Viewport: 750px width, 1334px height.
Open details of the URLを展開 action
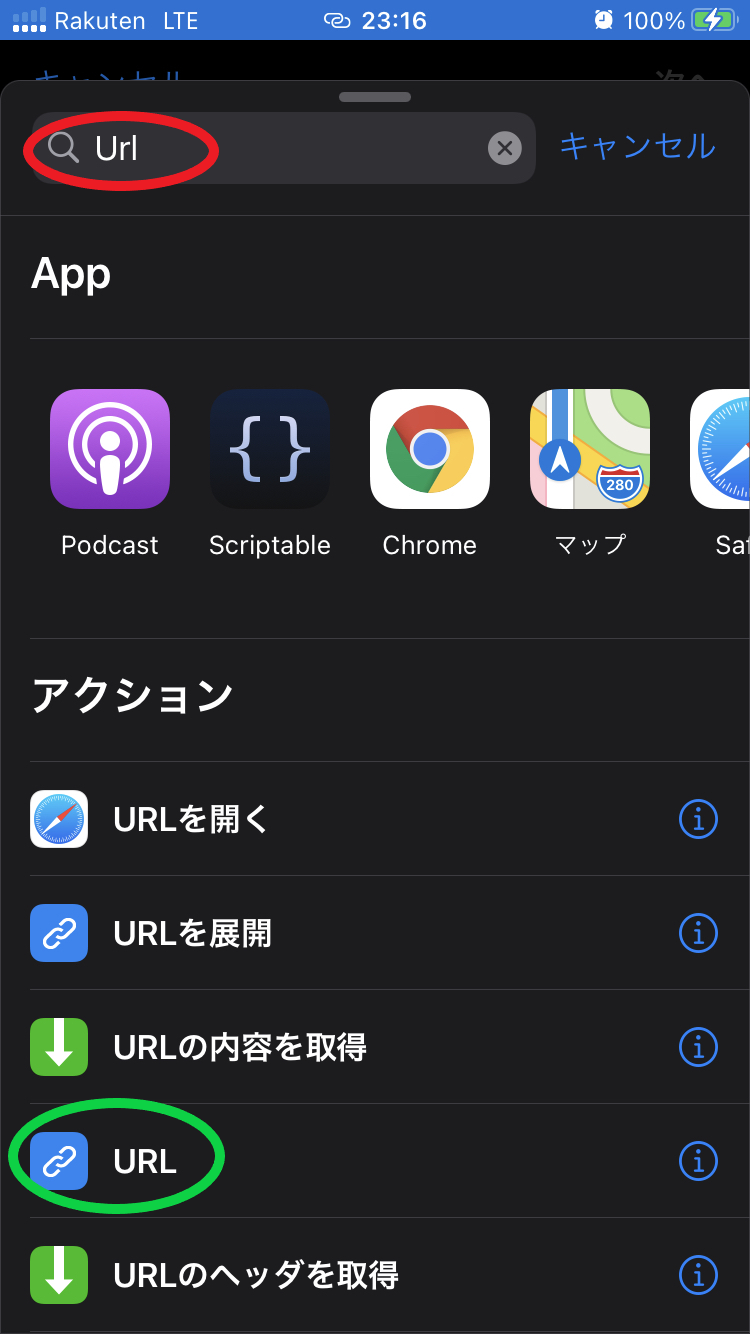click(698, 933)
